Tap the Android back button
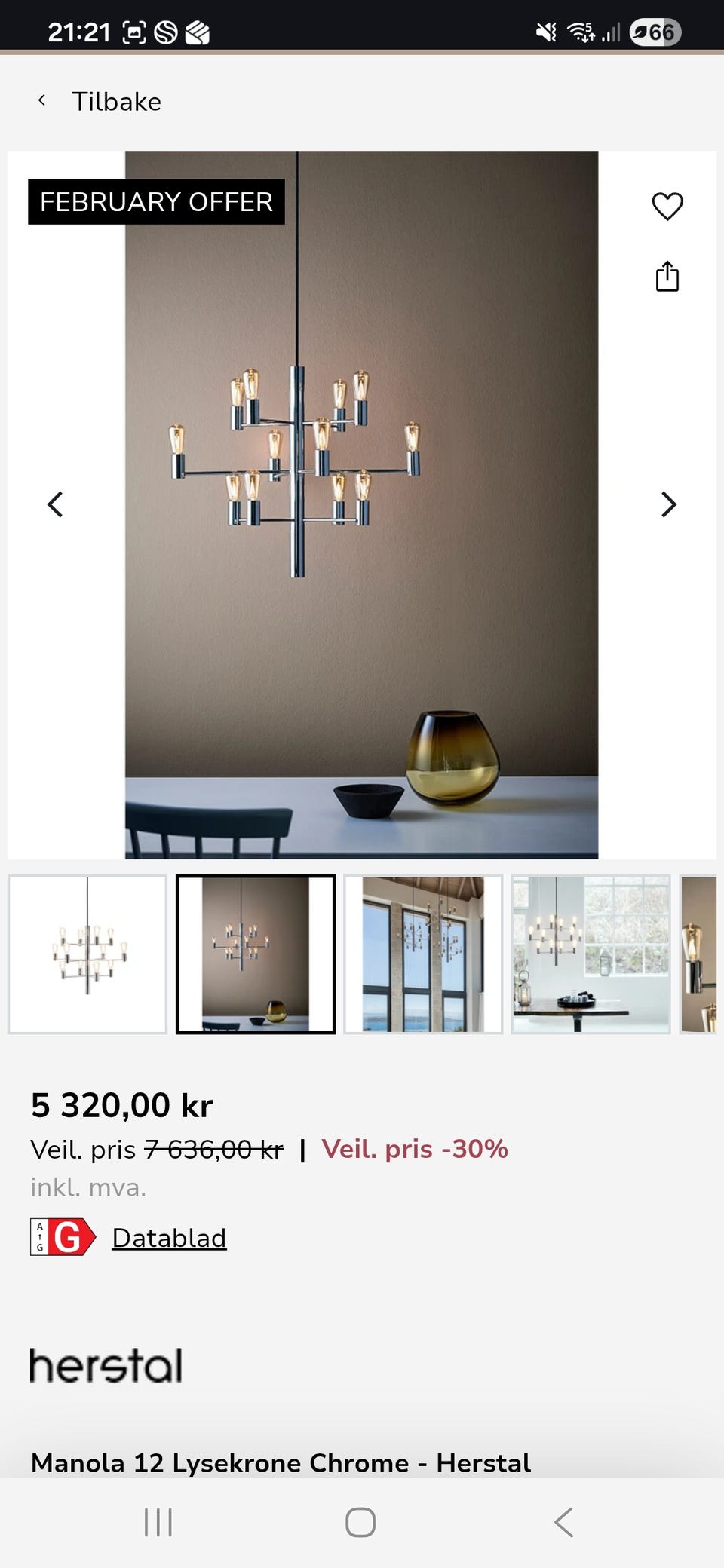724x1568 pixels. click(x=564, y=1522)
